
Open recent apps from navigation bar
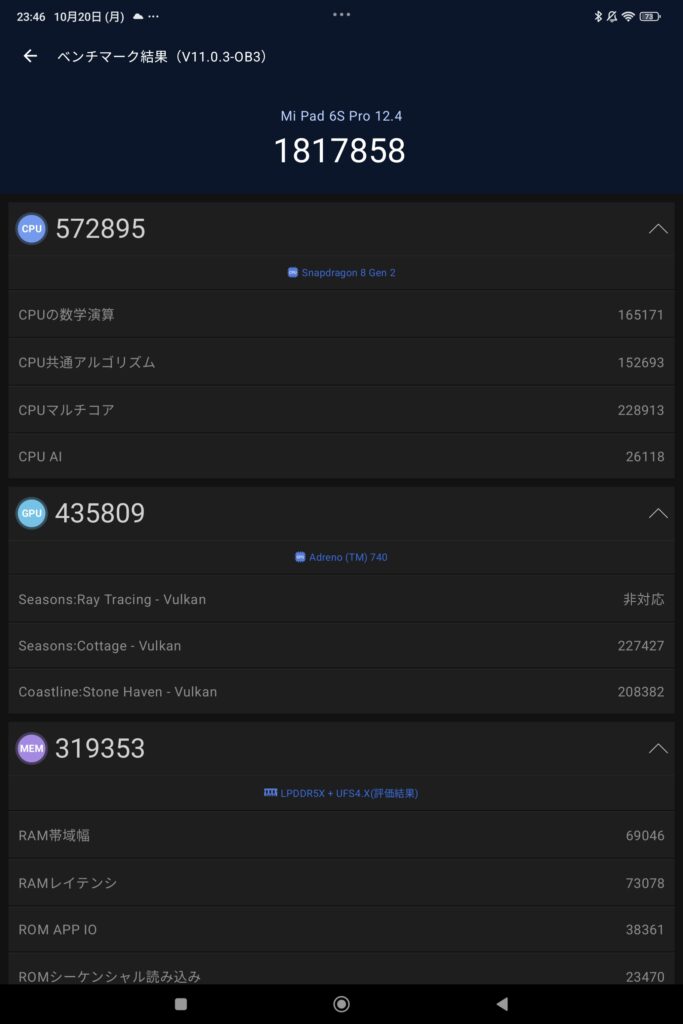click(181, 1004)
